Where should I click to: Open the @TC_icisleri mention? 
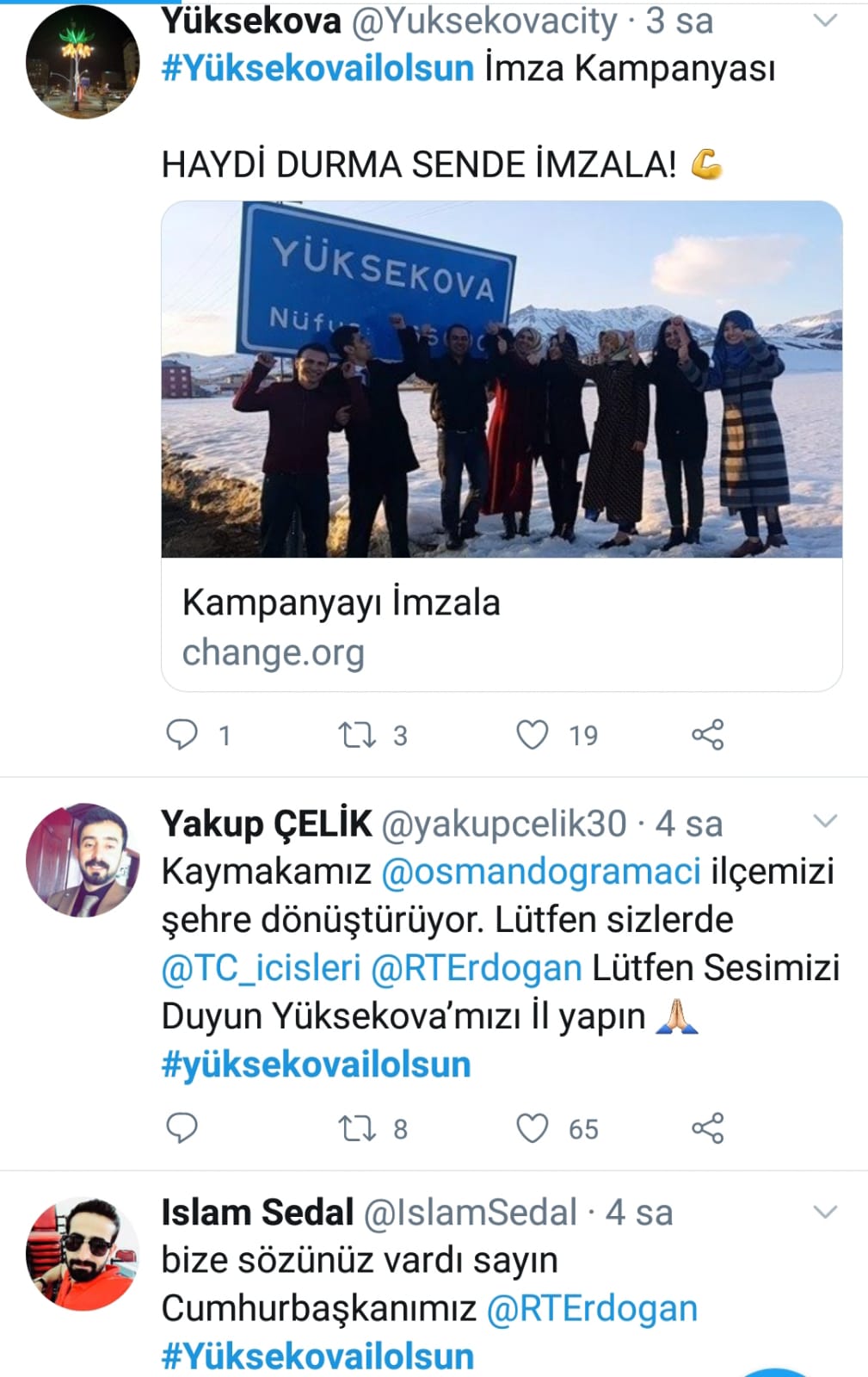261,968
